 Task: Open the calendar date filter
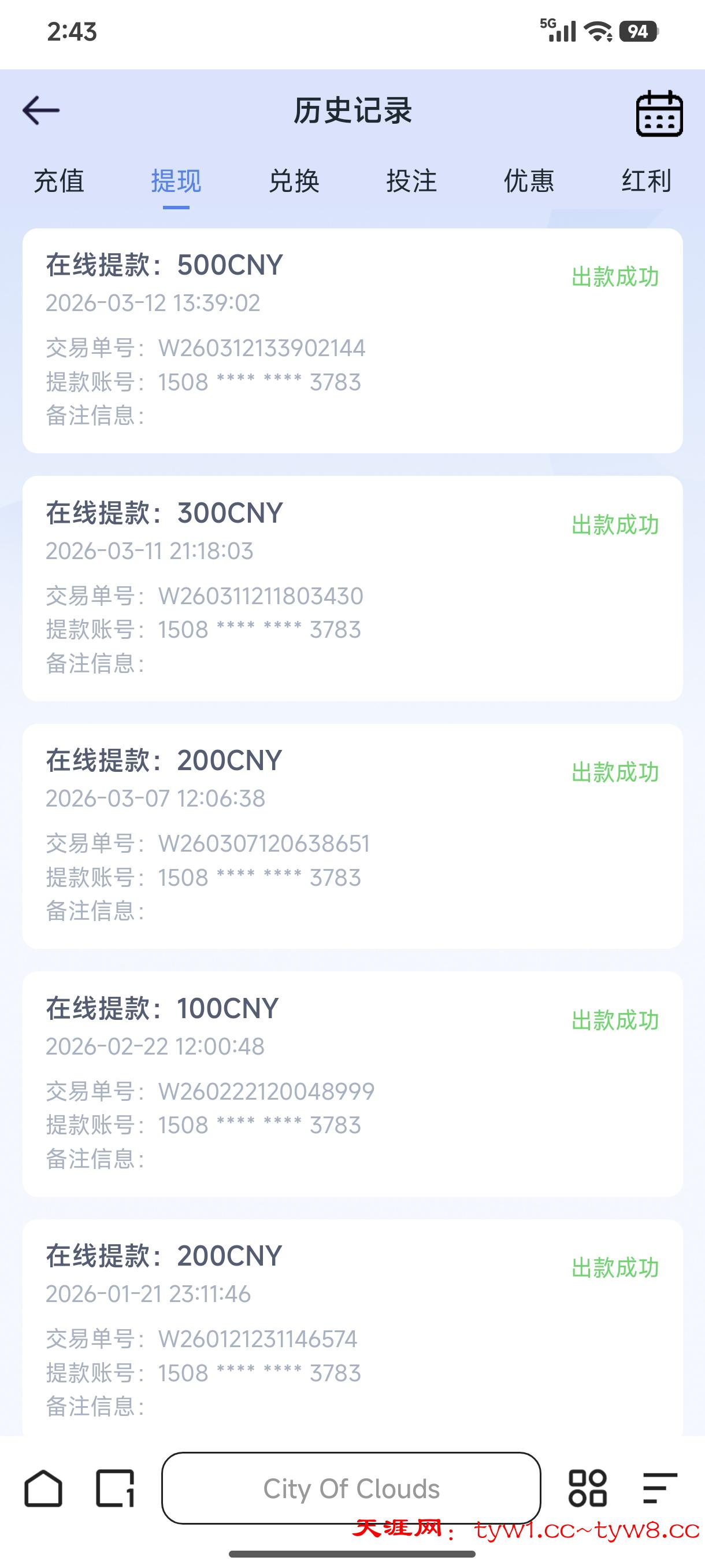[x=659, y=113]
